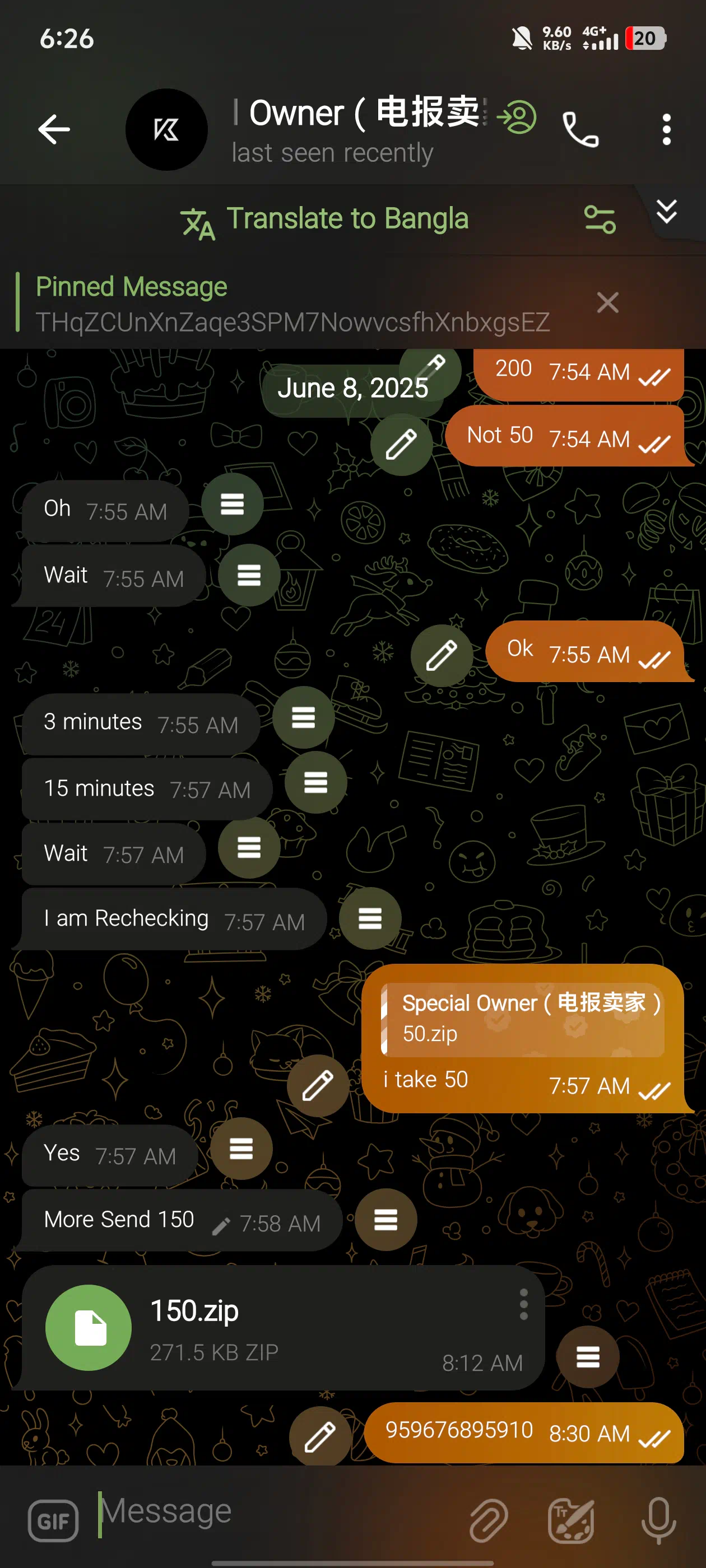Image resolution: width=706 pixels, height=1568 pixels.
Task: Start a voice call with Owner
Action: coord(580,130)
